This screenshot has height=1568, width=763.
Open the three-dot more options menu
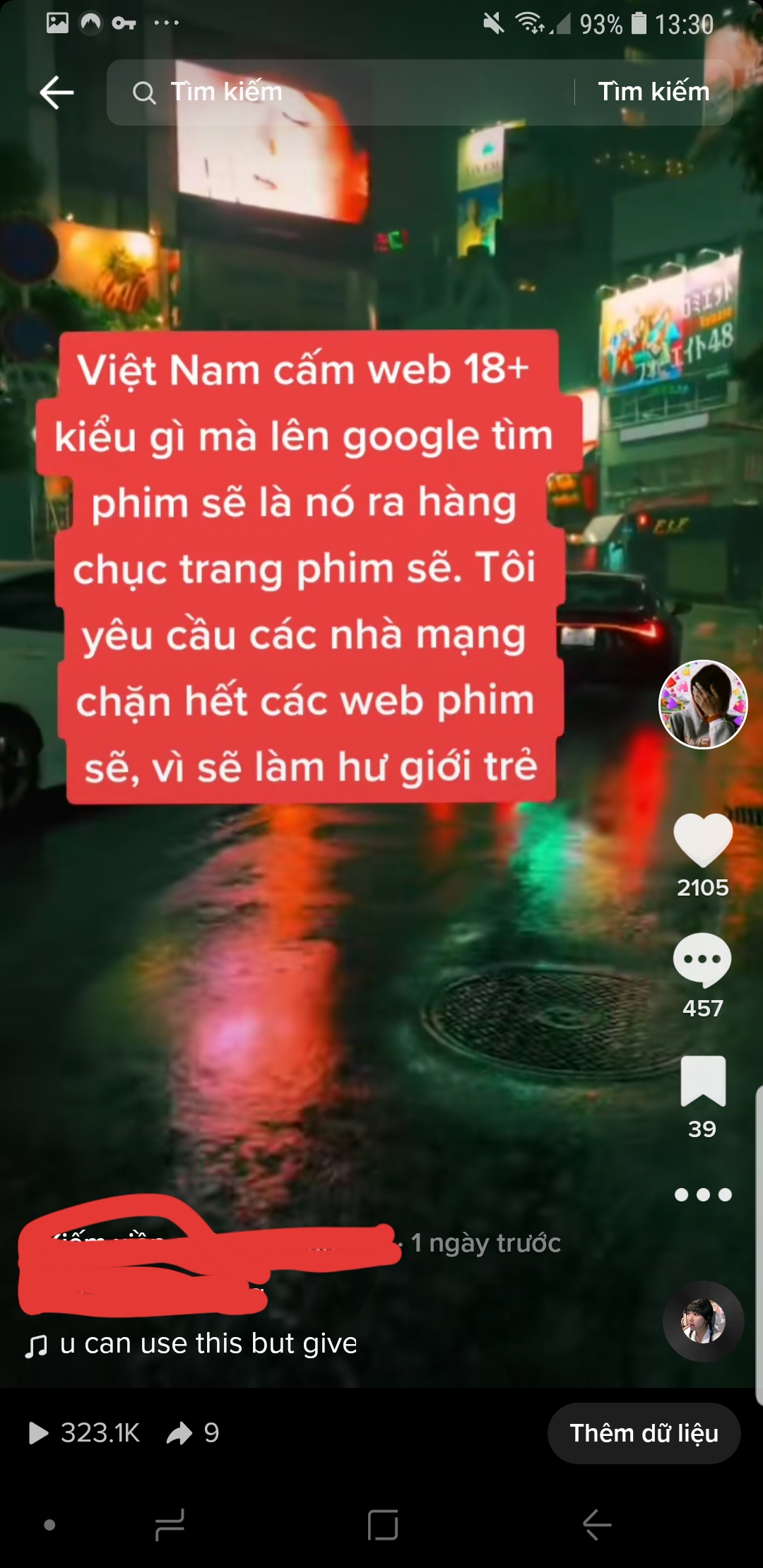(x=703, y=1195)
